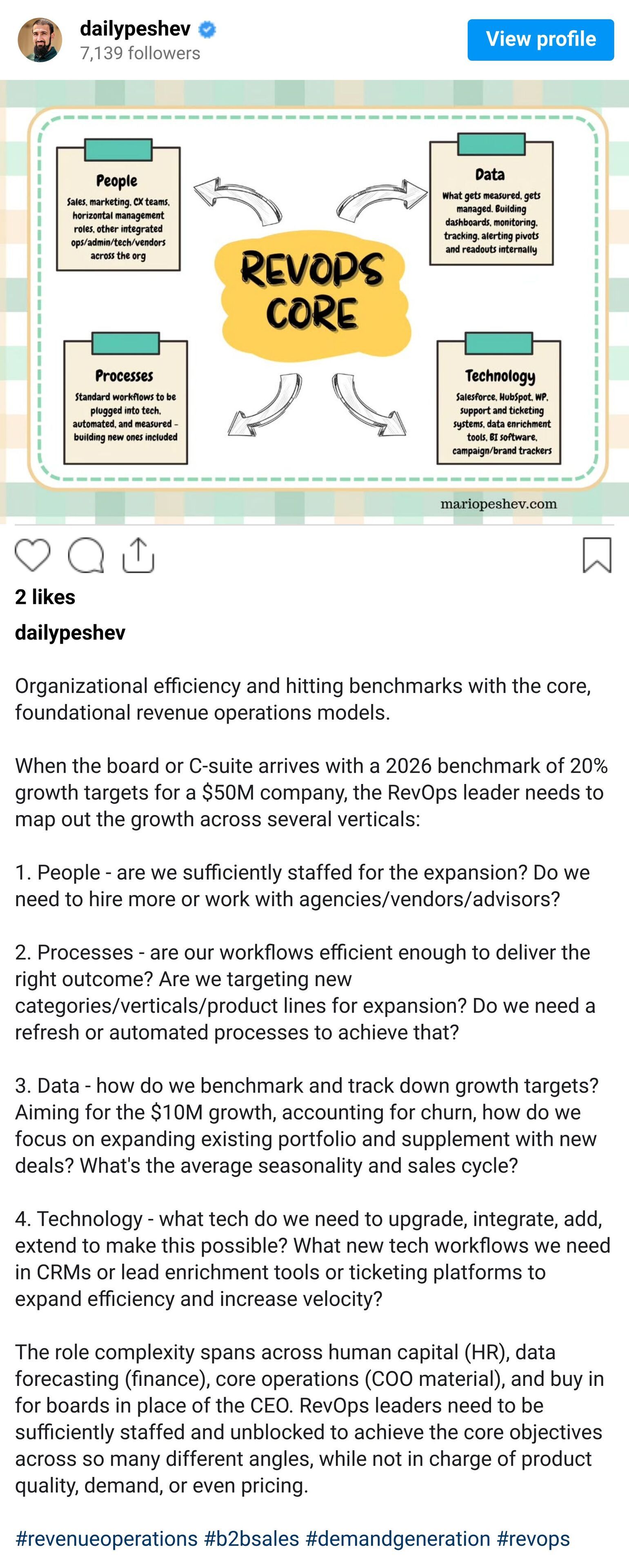This screenshot has height=1568, width=629.
Task: Open the dailypeshev header username
Action: (135, 29)
